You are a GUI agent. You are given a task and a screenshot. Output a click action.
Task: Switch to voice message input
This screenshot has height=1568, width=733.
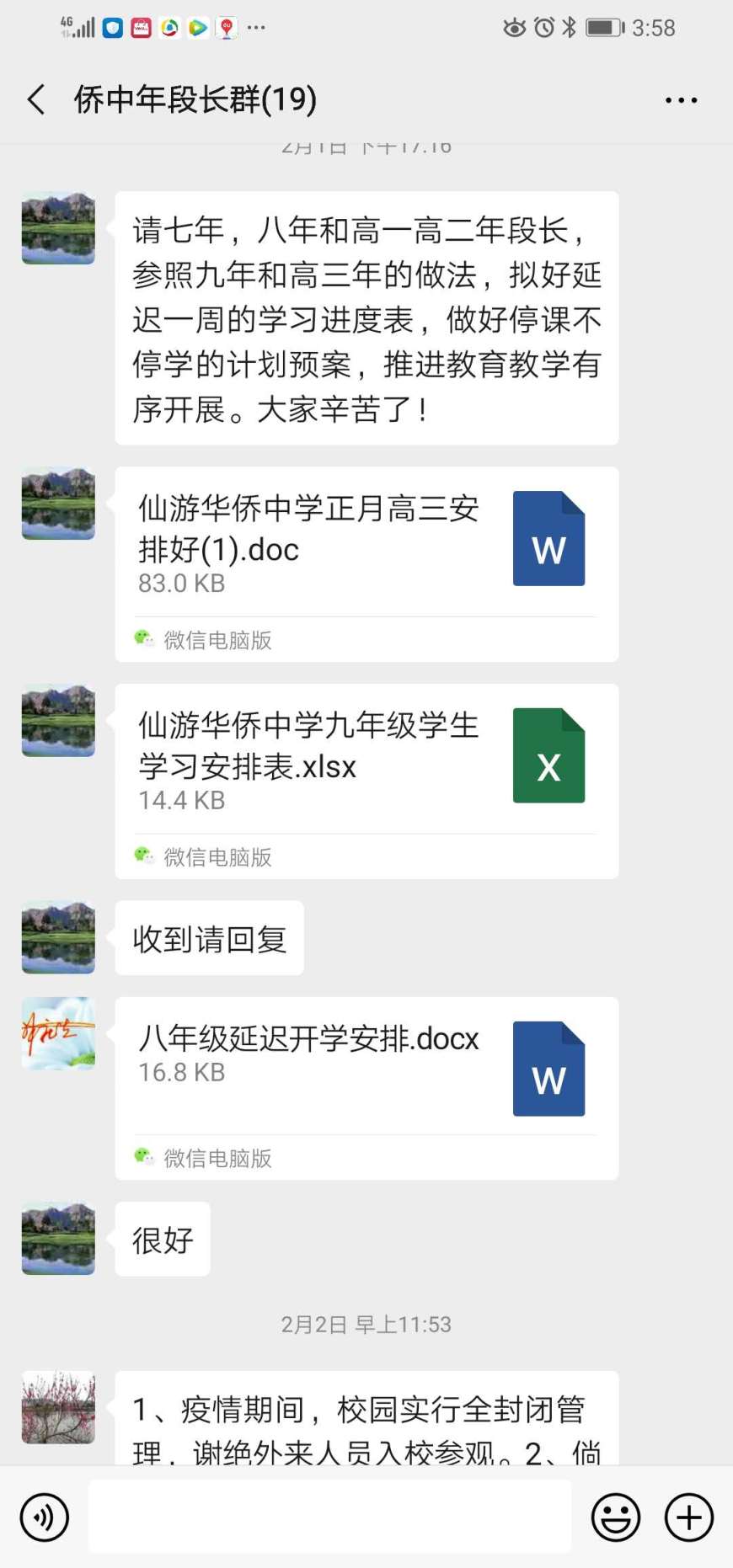44,1517
